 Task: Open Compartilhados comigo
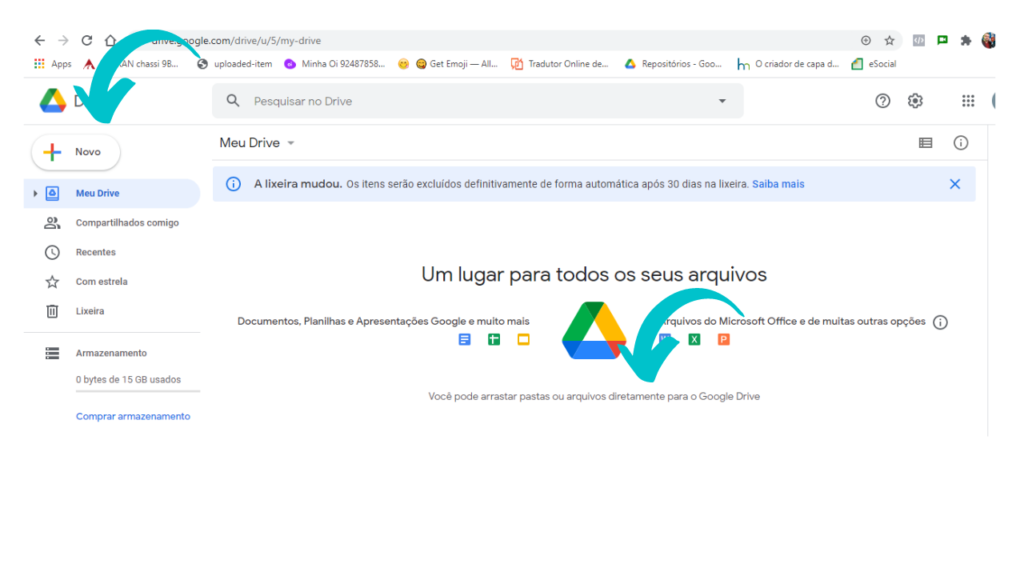(127, 223)
